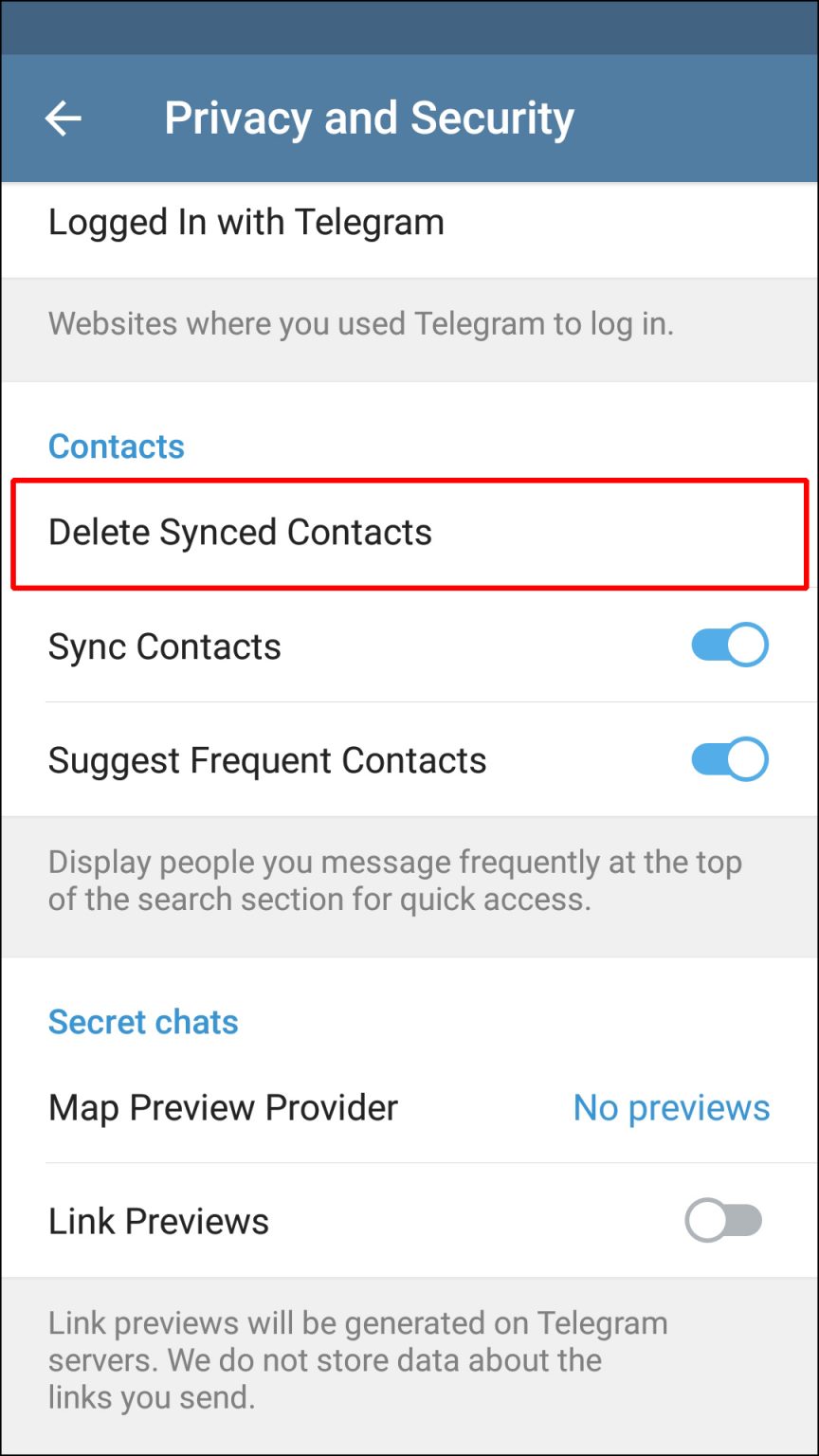Tap the Suggest Frequent Contacts label text
The image size is (819, 1456).
pyautogui.click(x=267, y=759)
